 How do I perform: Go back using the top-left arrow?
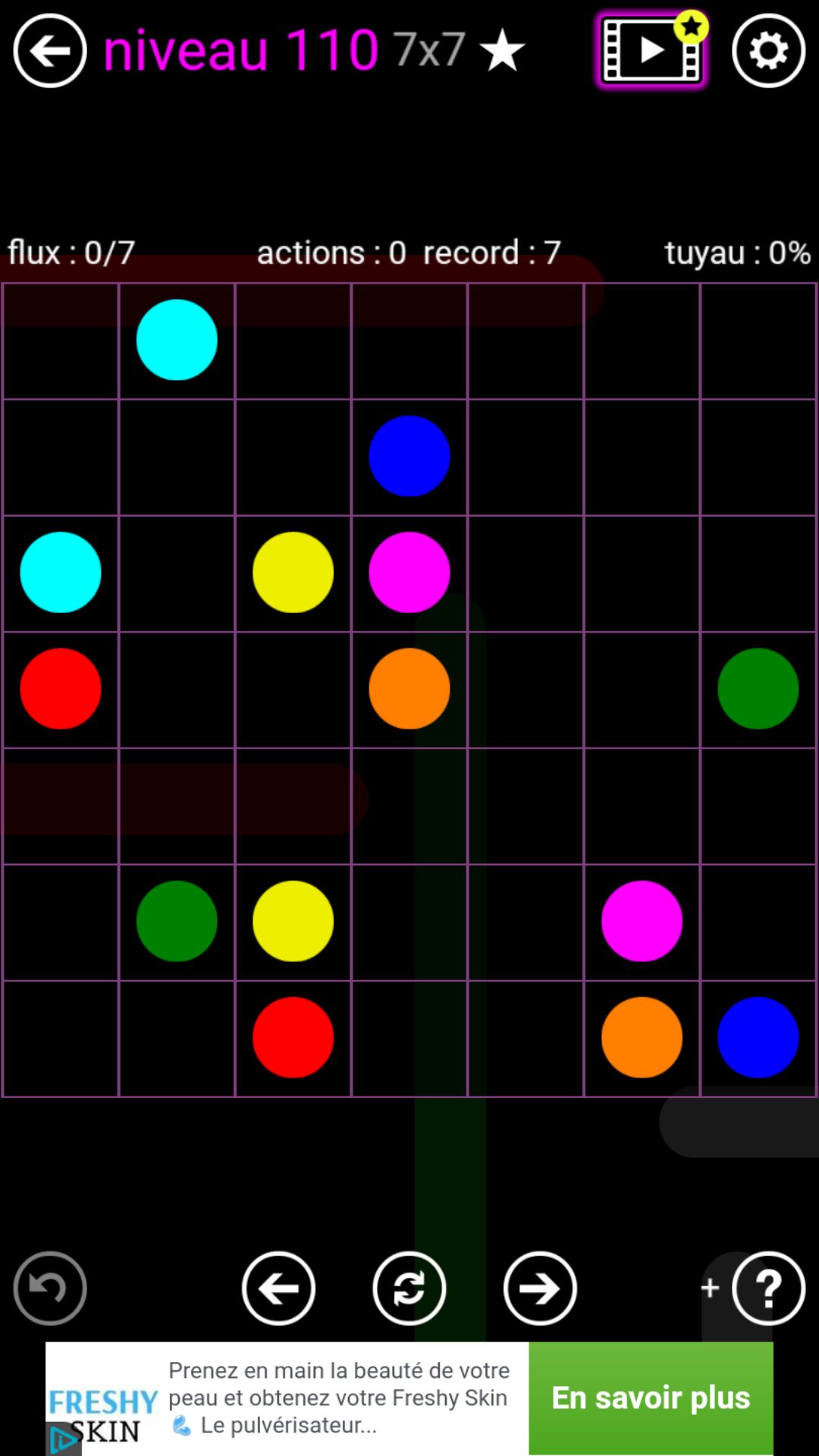point(50,51)
